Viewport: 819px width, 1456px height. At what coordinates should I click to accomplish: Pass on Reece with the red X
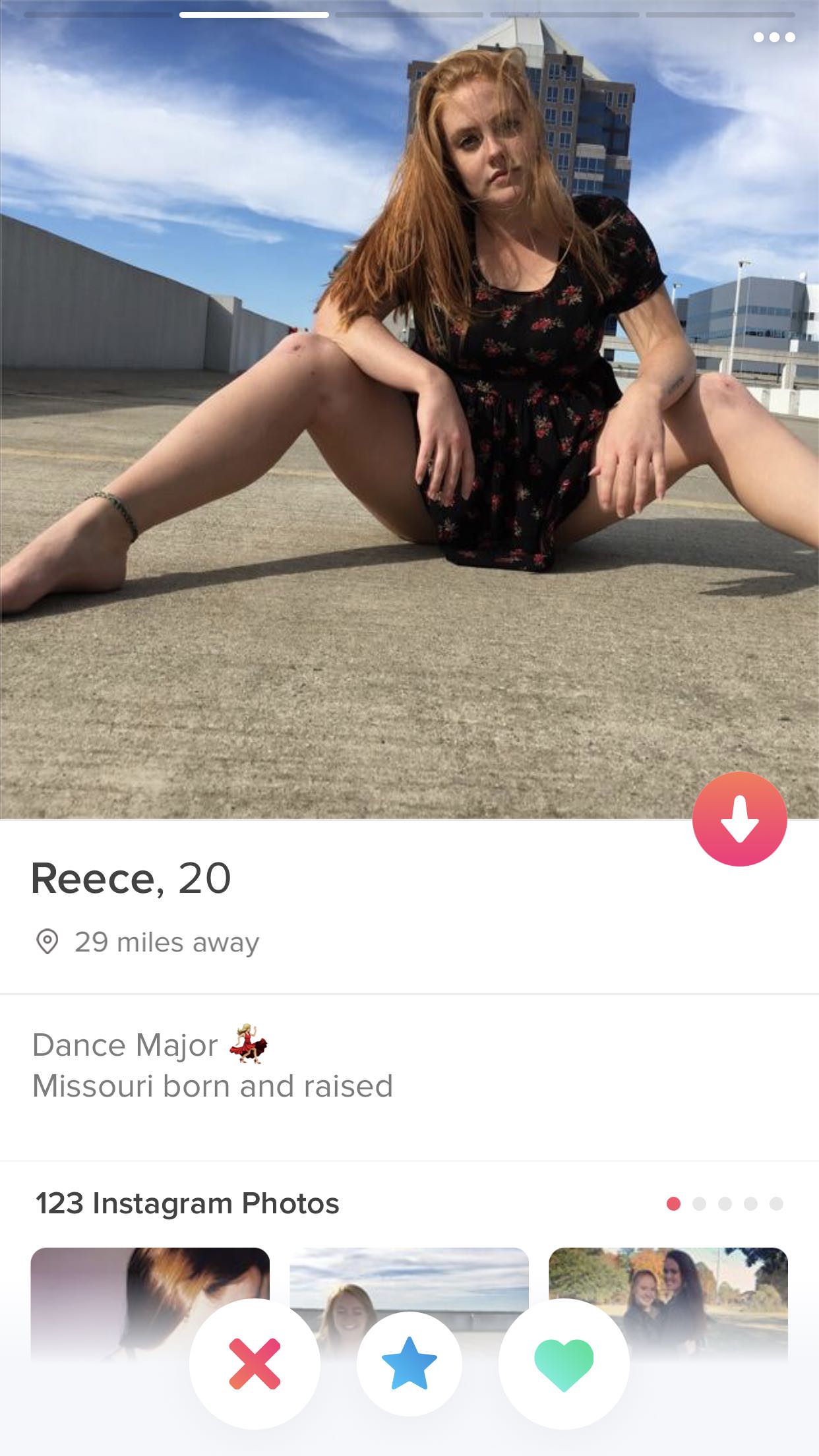255,1364
